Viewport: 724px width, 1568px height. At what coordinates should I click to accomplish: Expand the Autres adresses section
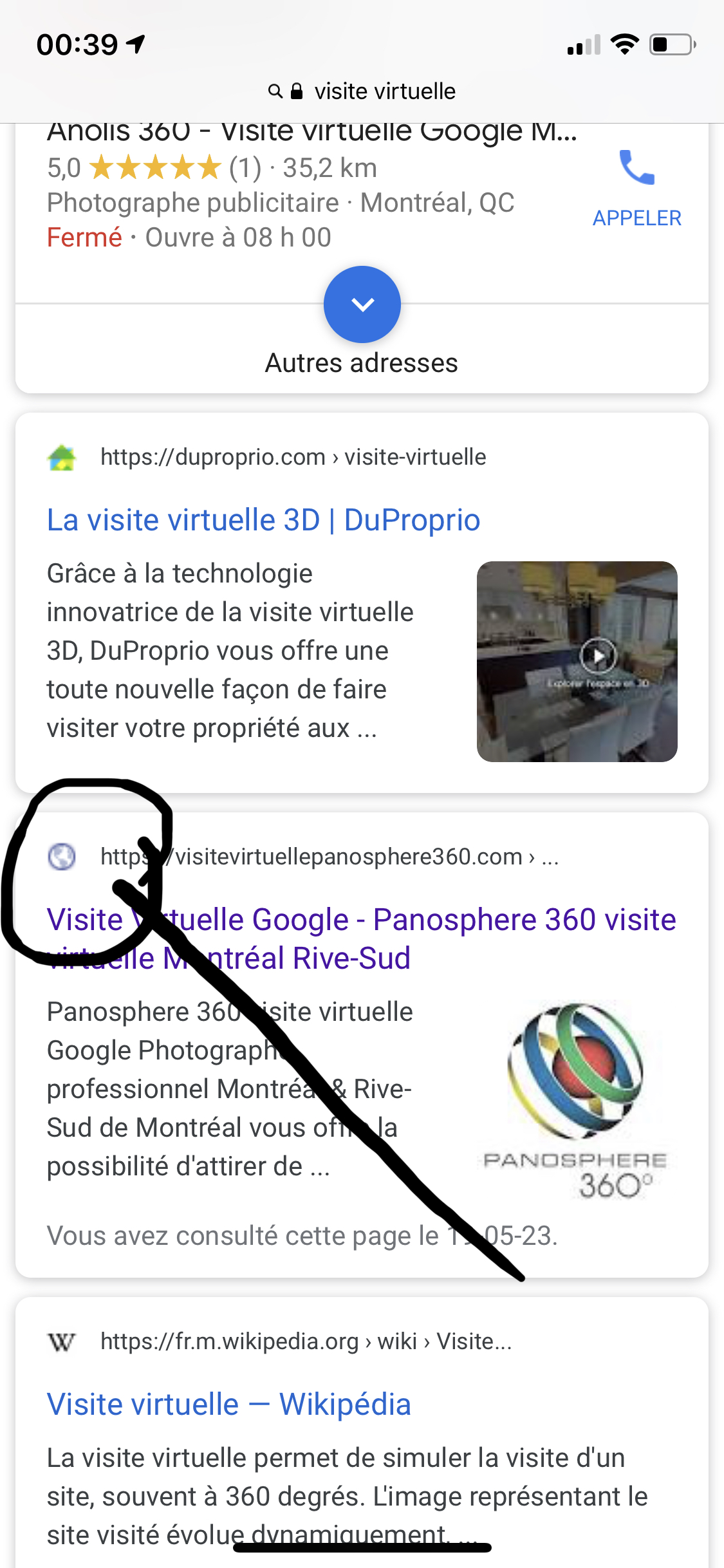[362, 305]
